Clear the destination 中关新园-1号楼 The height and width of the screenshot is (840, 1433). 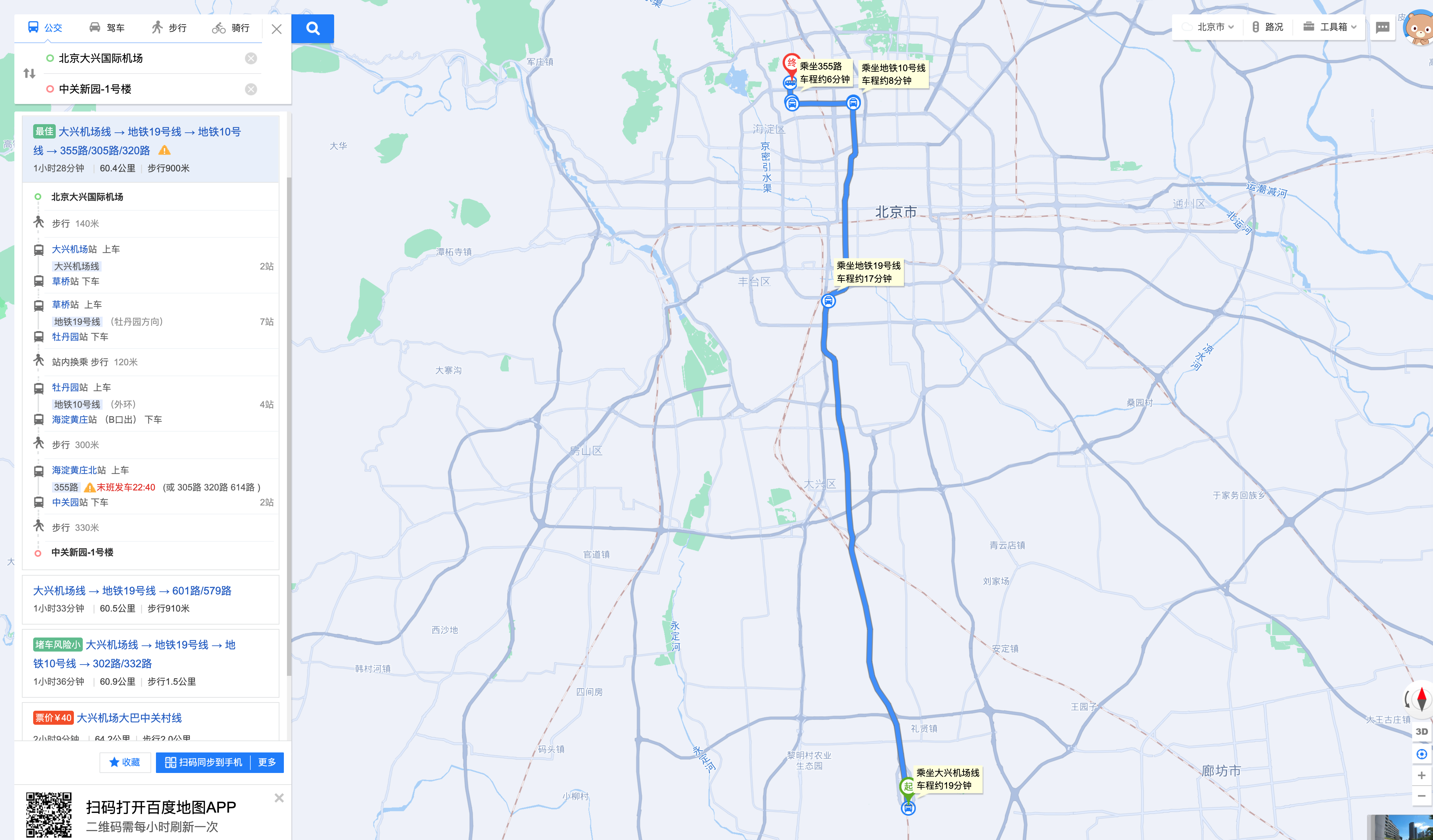coord(251,89)
